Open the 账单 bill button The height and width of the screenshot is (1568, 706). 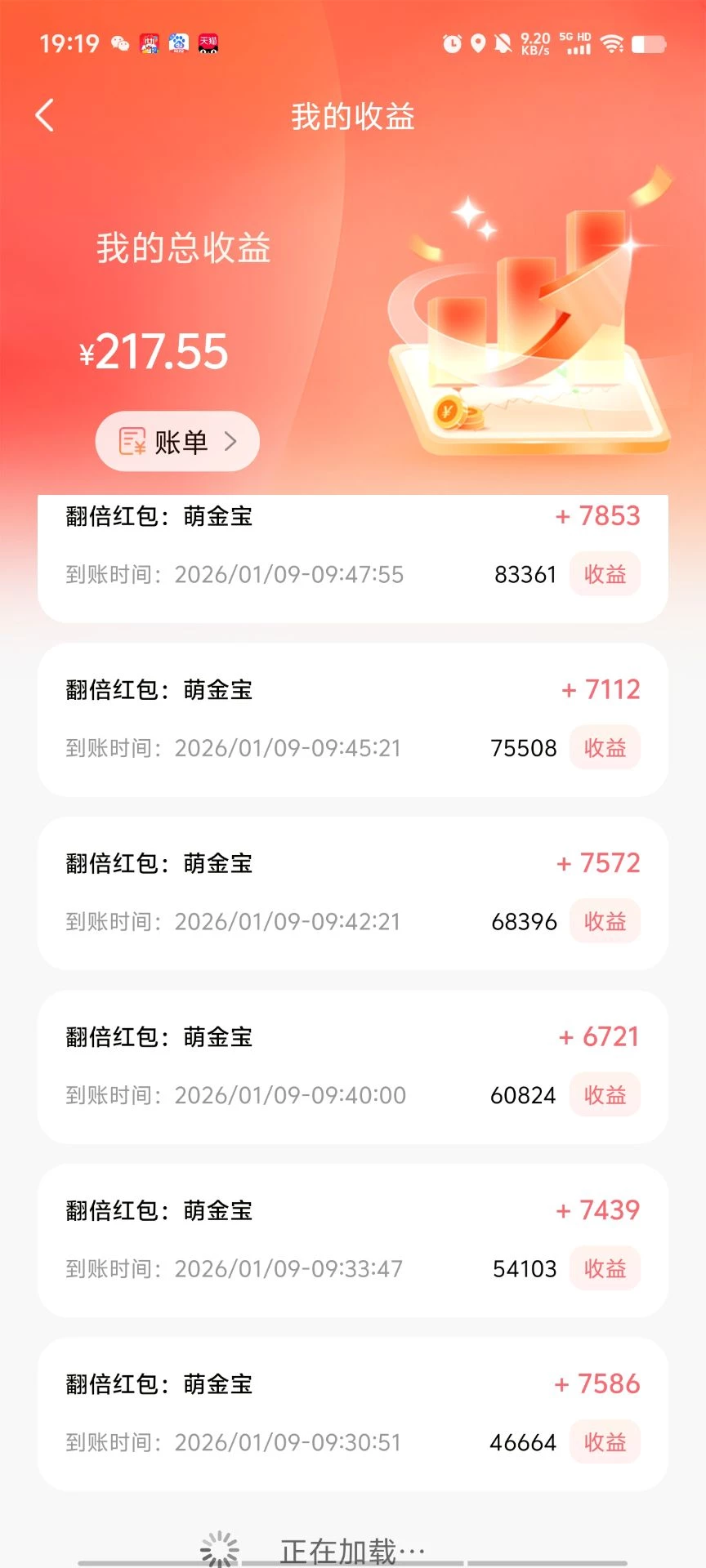coord(177,442)
